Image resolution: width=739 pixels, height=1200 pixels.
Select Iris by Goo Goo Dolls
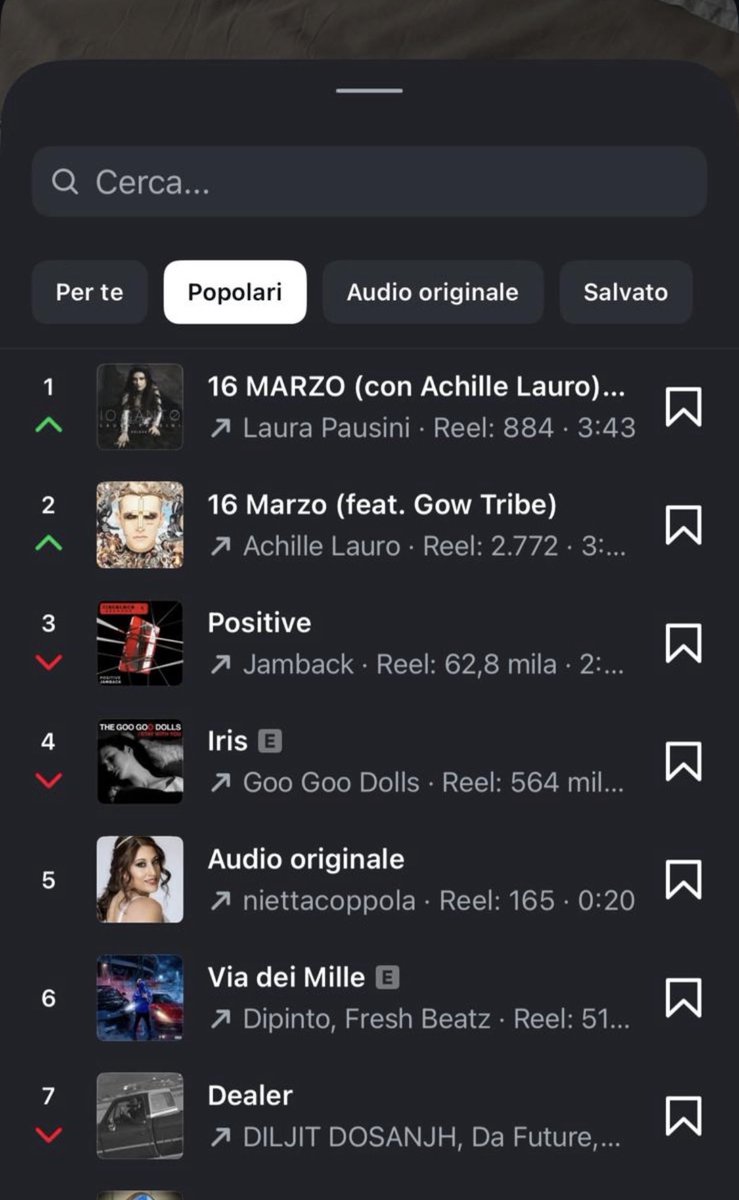(x=369, y=761)
